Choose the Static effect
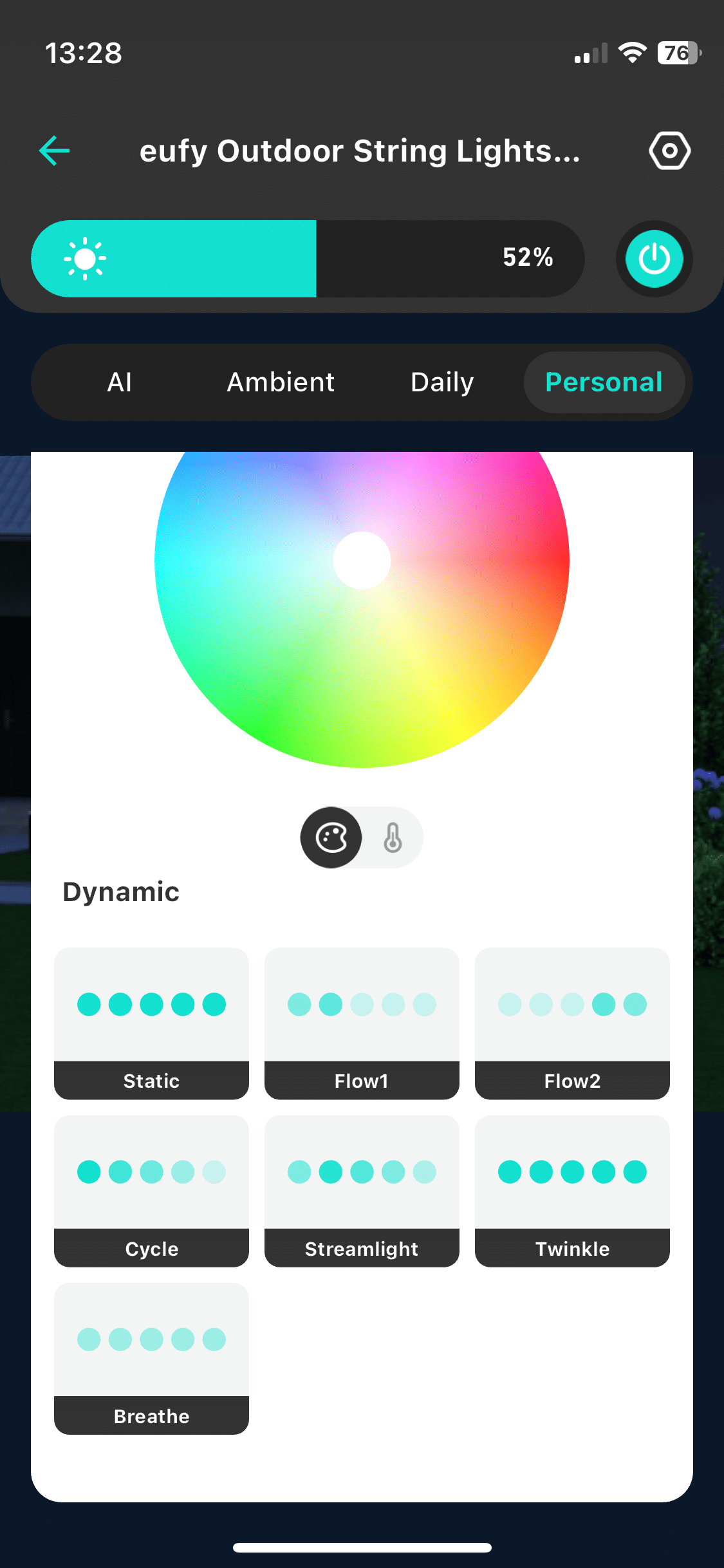 coord(151,1023)
